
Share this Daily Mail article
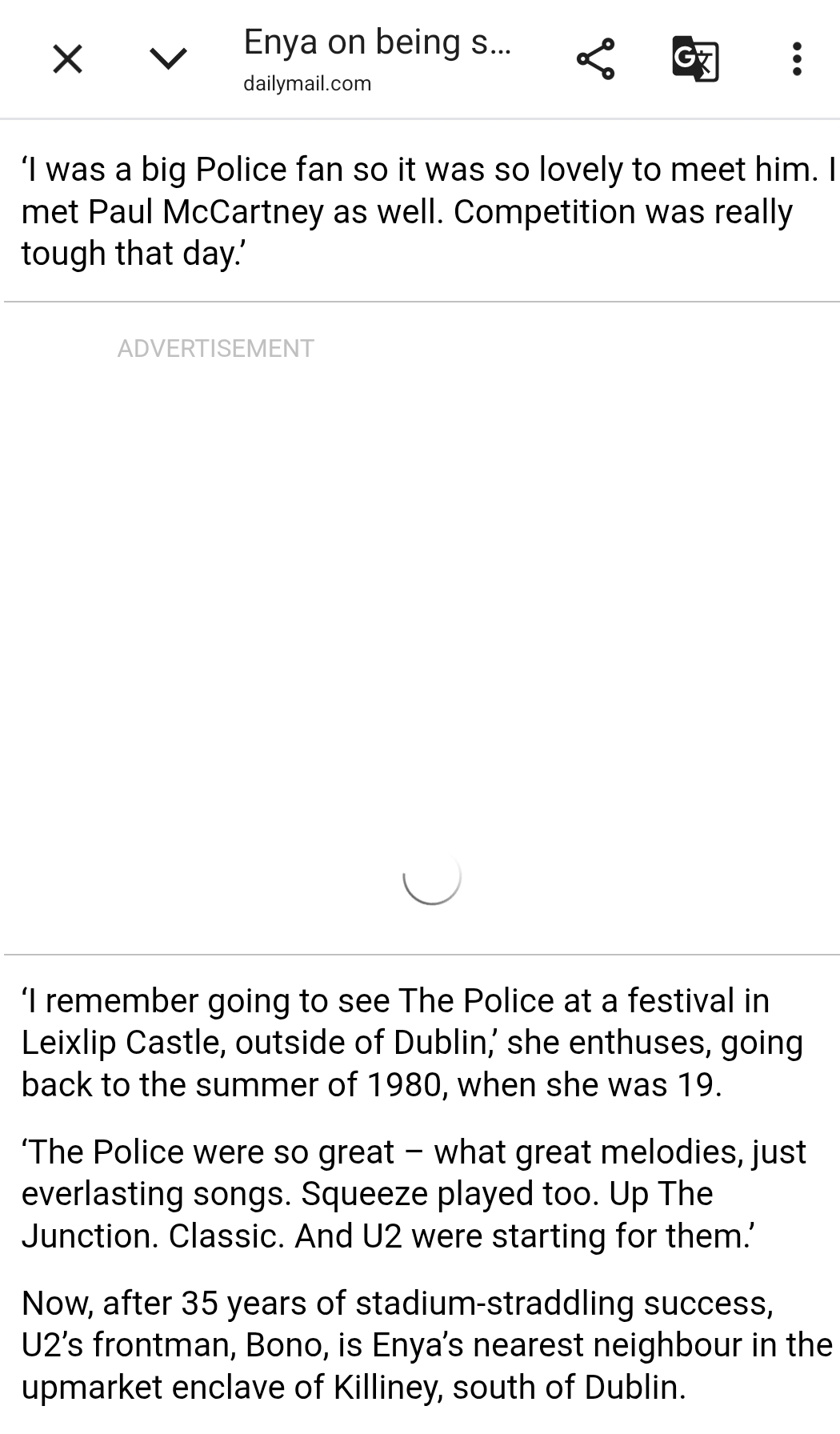pyautogui.click(x=595, y=59)
